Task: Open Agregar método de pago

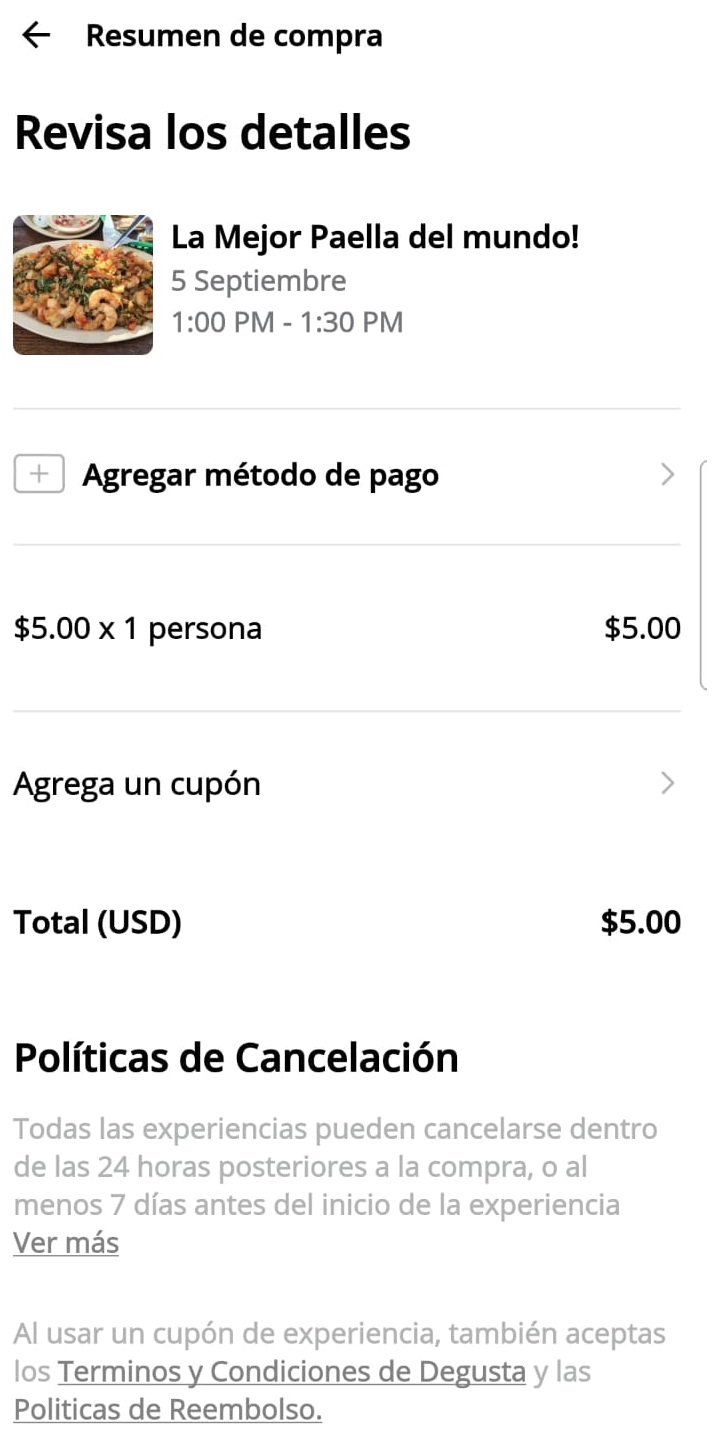Action: 346,475
